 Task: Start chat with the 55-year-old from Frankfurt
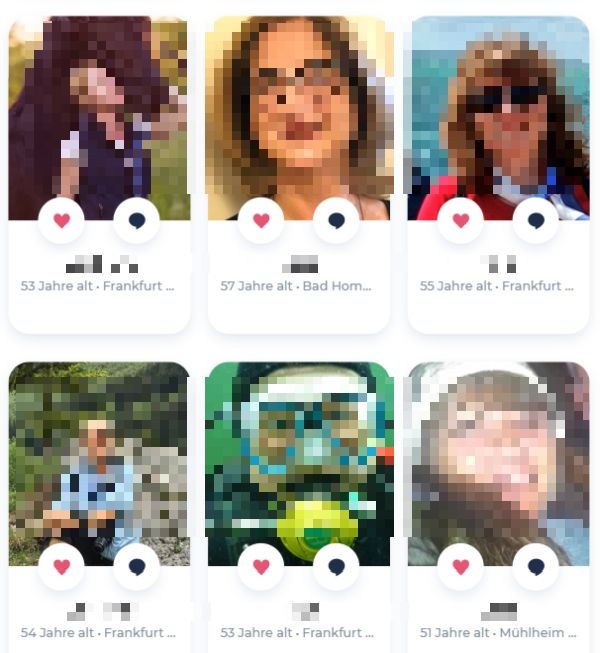coord(536,221)
